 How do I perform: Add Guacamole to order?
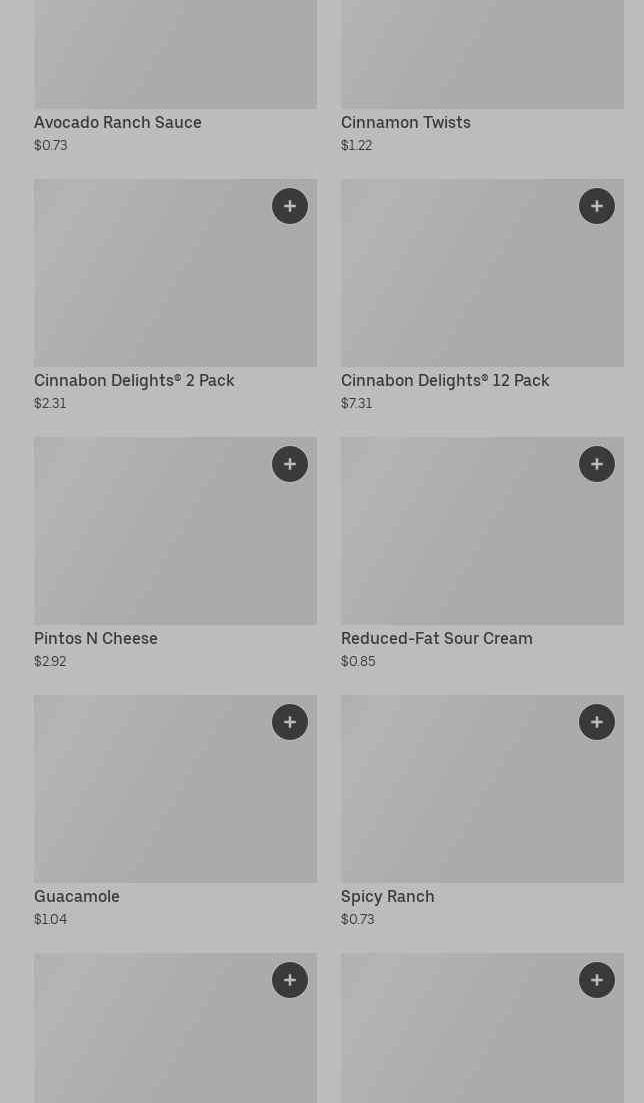290,722
